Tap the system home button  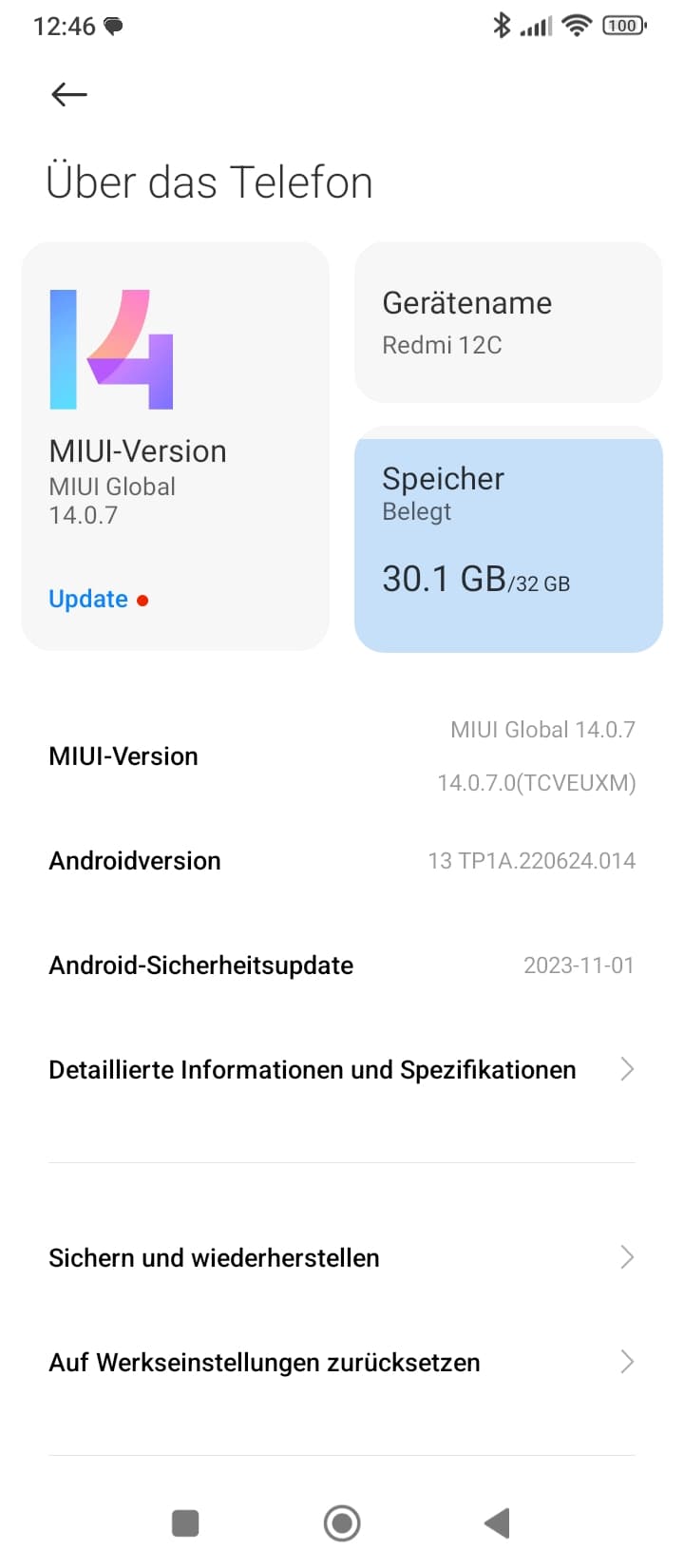(342, 1523)
